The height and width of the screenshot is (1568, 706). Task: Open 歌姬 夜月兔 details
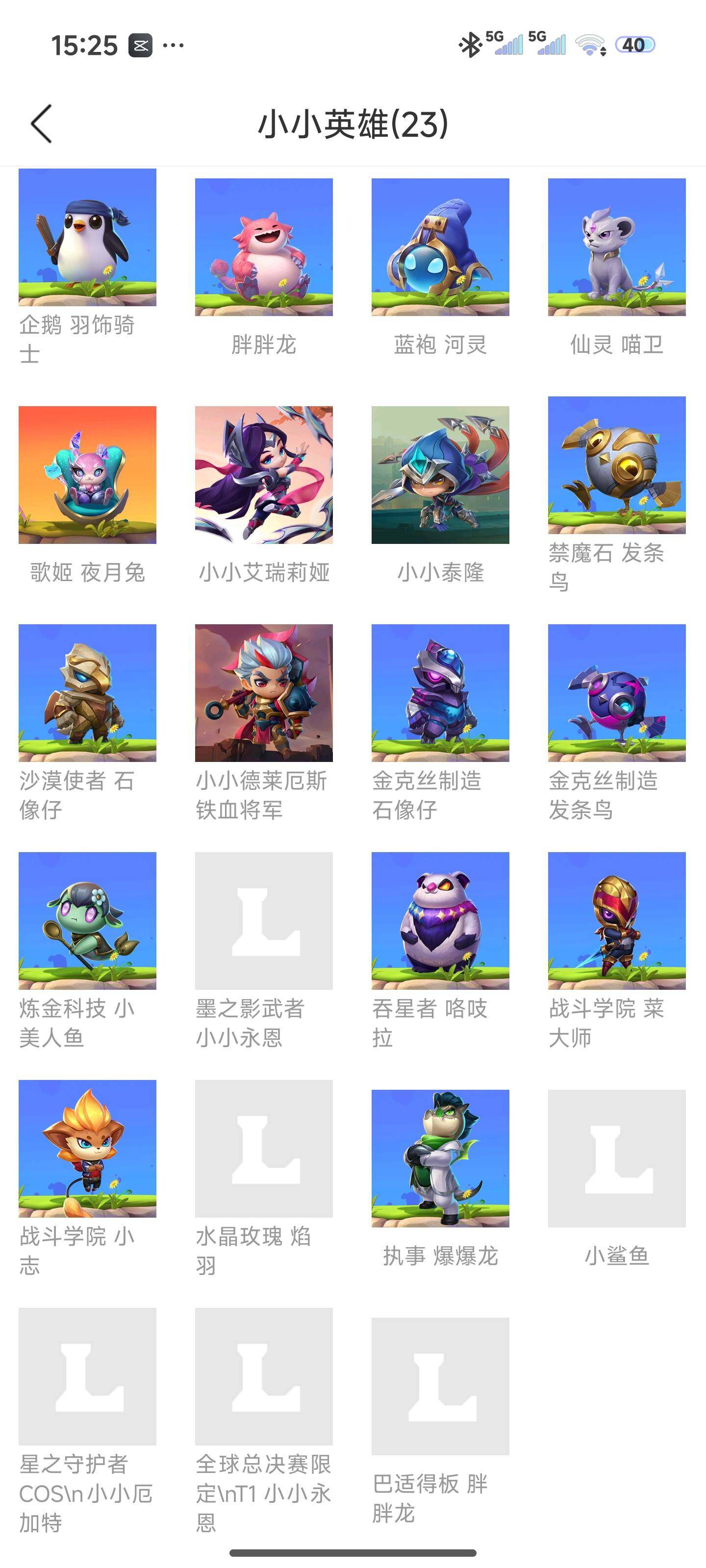[x=87, y=475]
